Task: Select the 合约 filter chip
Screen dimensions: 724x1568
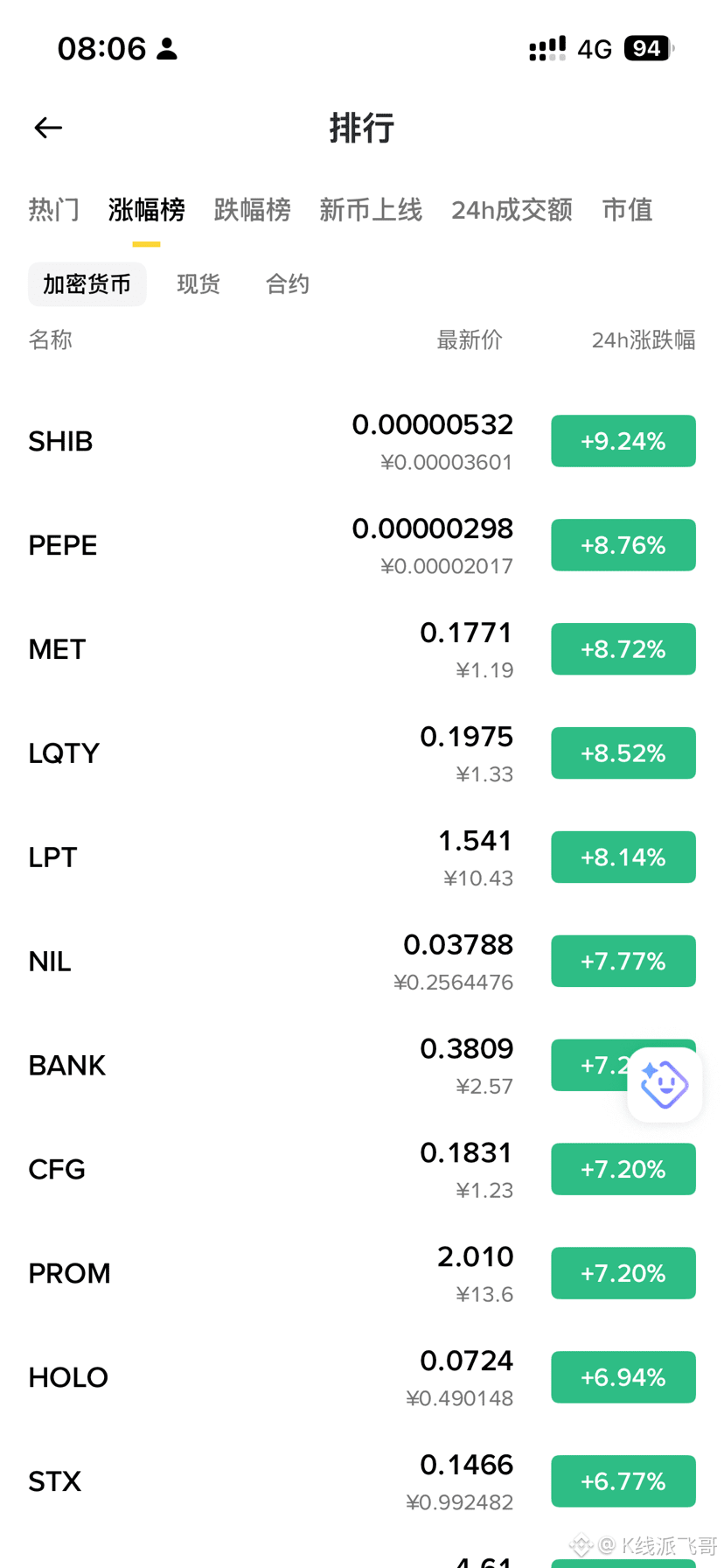Action: click(x=288, y=284)
